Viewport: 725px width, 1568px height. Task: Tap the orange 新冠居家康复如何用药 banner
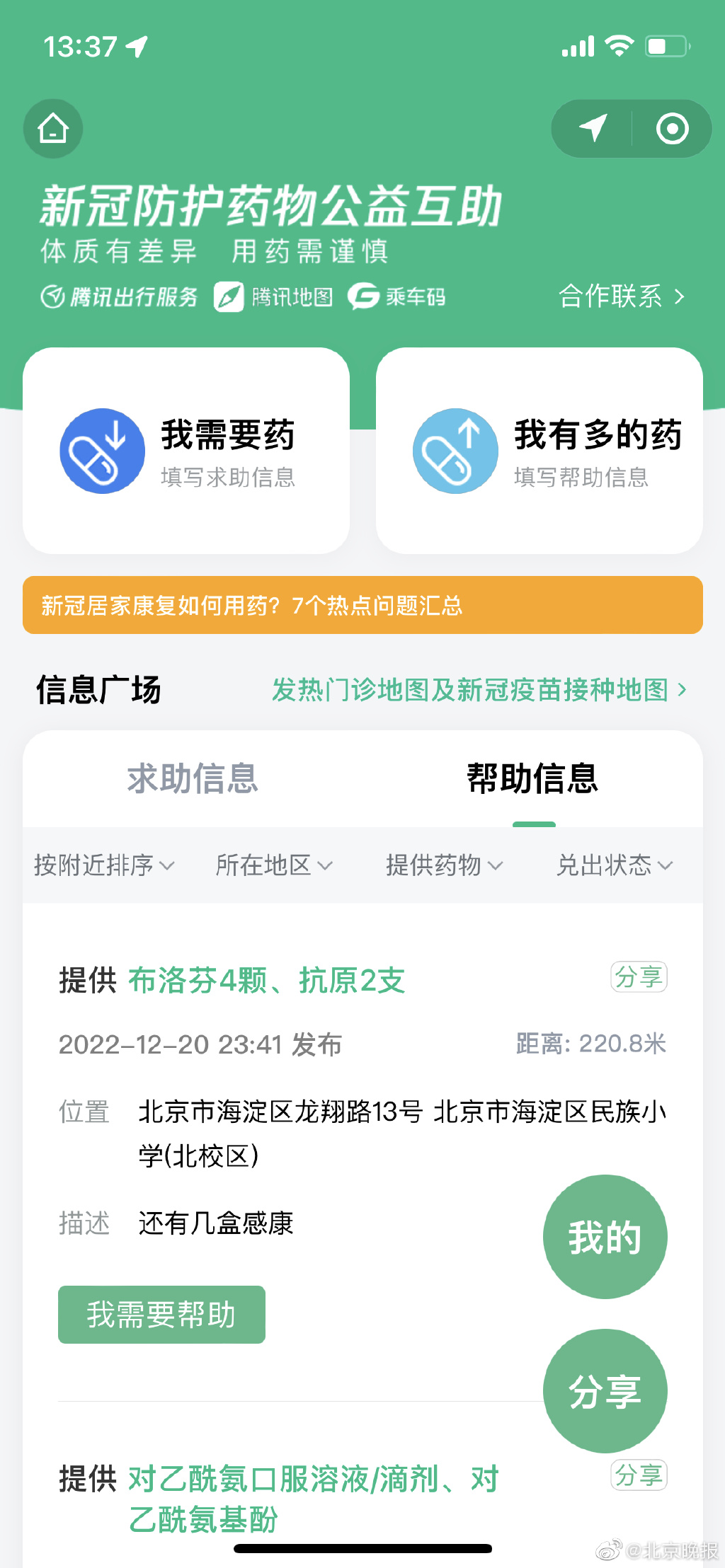click(x=362, y=606)
